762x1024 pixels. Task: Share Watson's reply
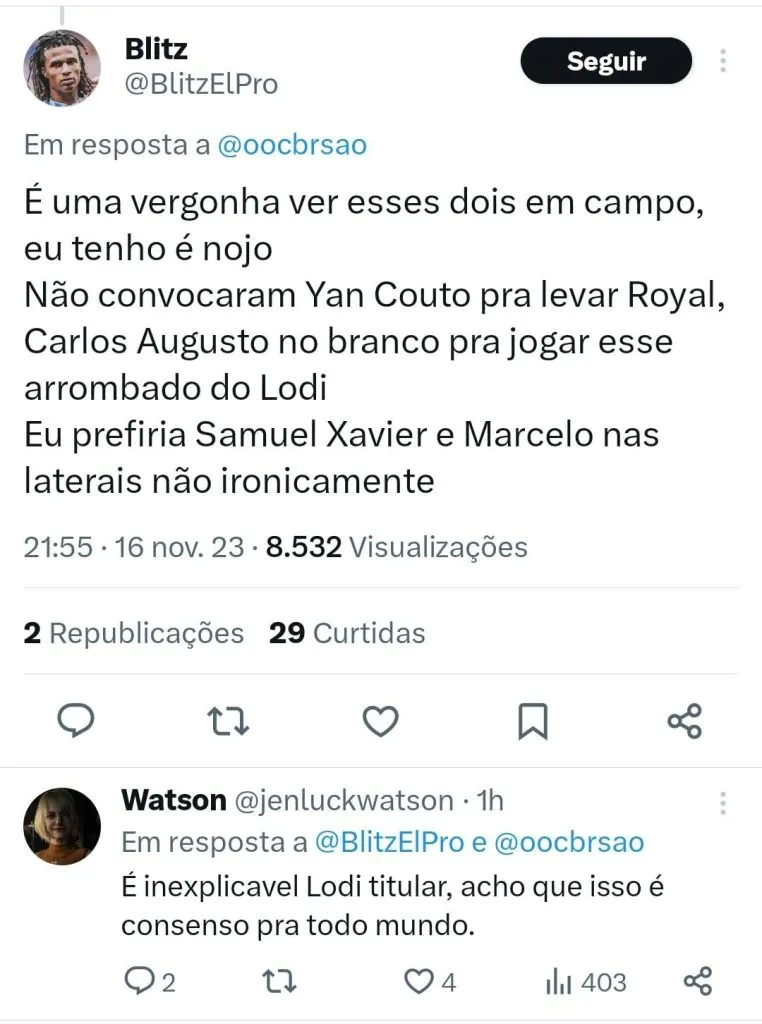[x=697, y=982]
